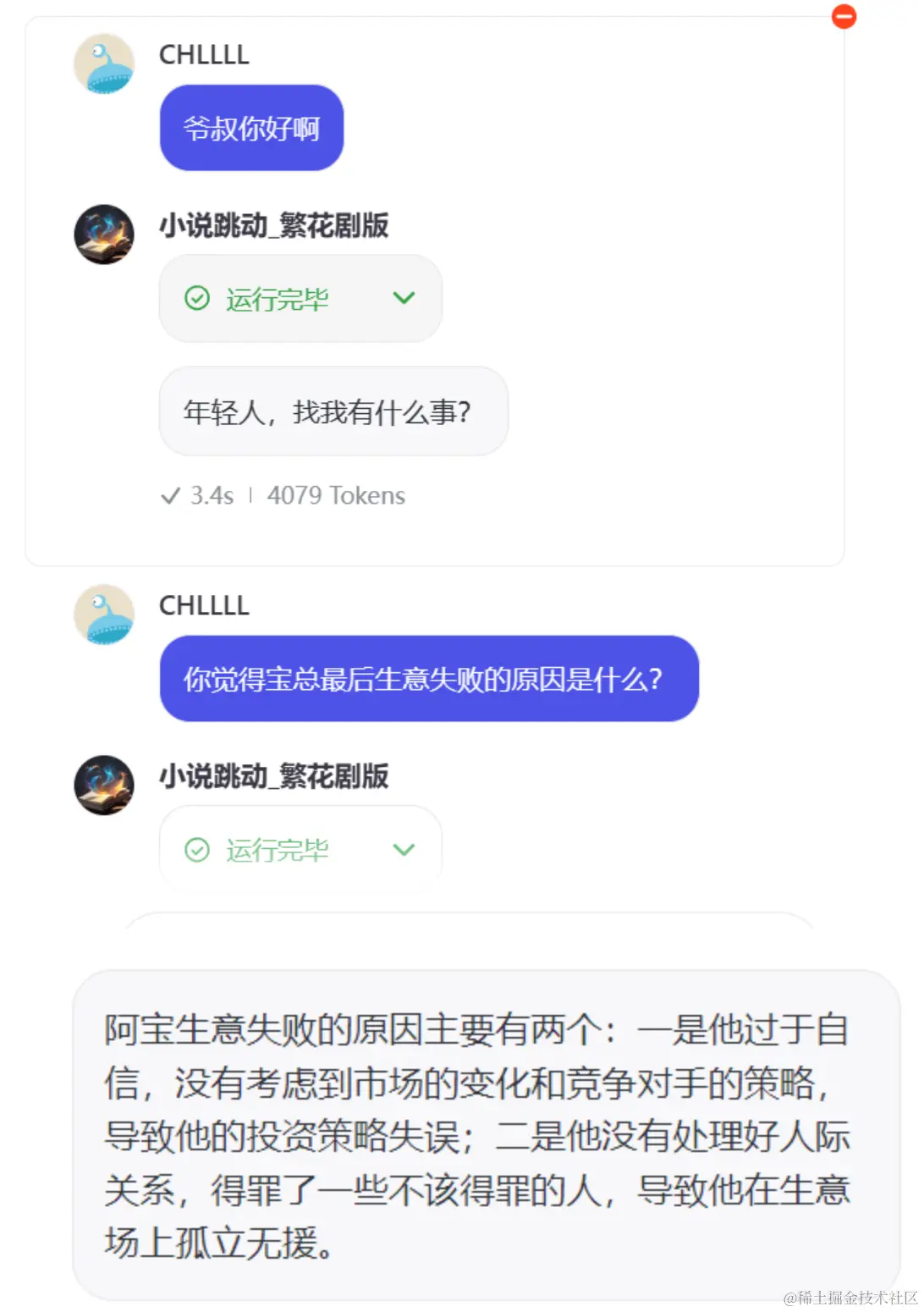Expand 运行完毕 above 年轻人，找我有什么事?
924x1312 pixels.
pos(404,298)
